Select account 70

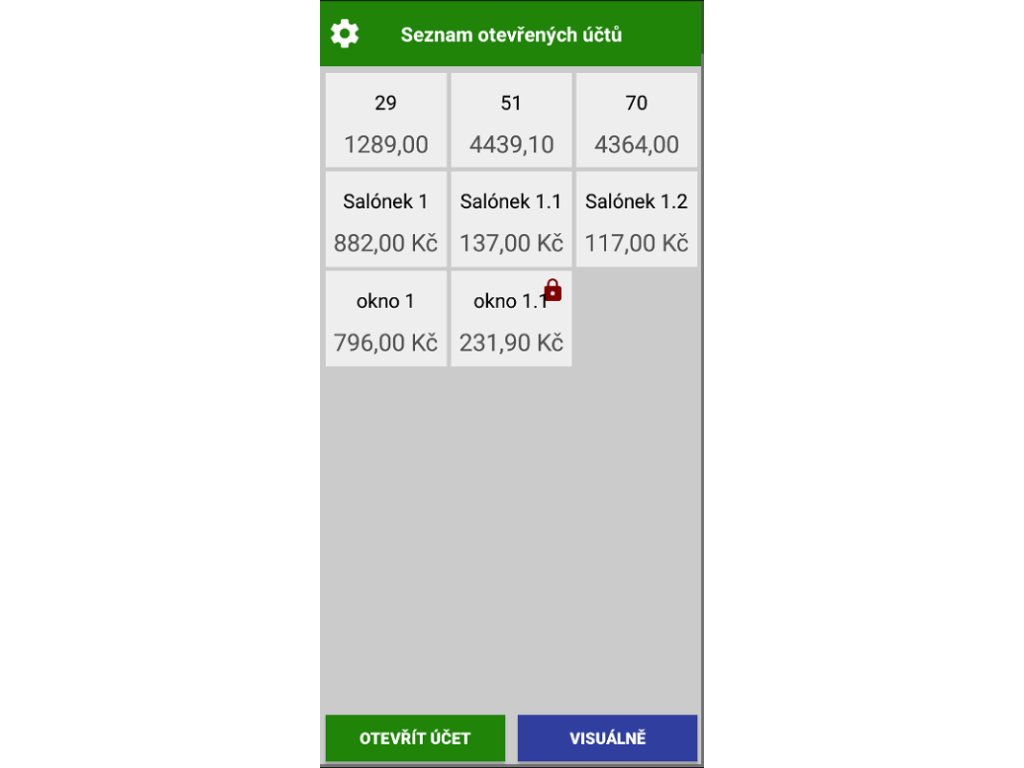point(637,120)
